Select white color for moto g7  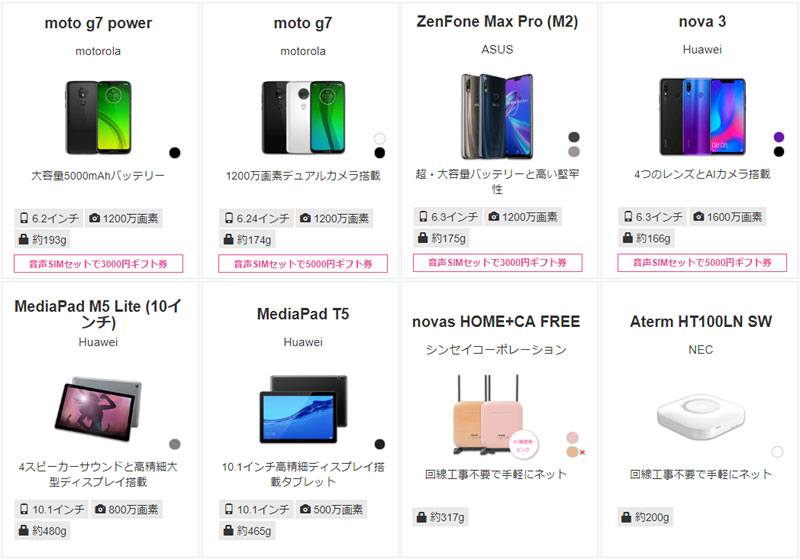[x=379, y=138]
